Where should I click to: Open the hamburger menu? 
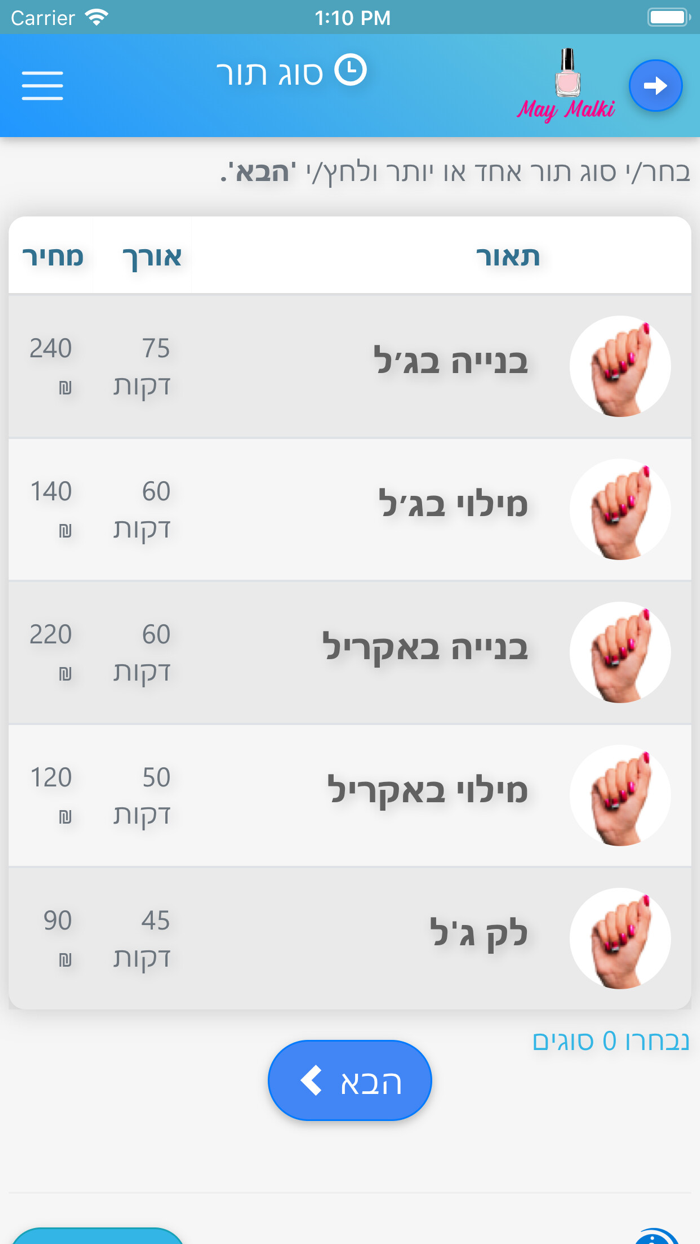coord(42,86)
